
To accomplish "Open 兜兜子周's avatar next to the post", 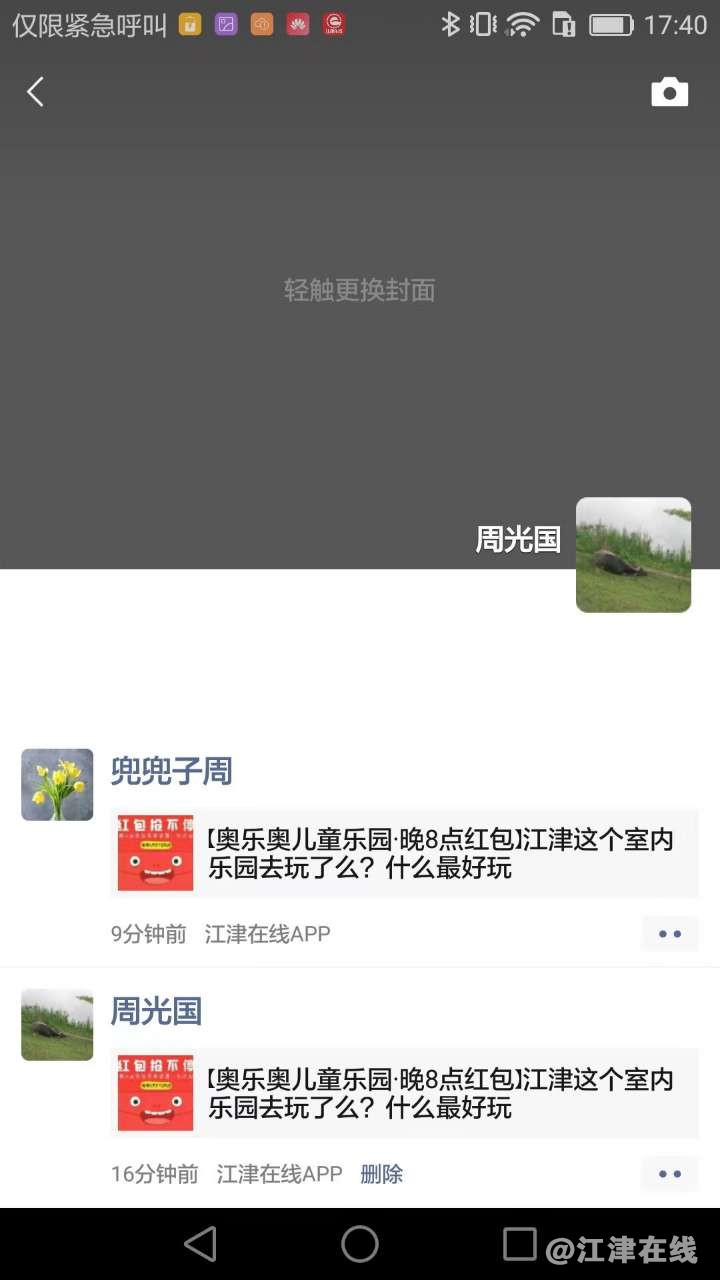I will click(x=57, y=785).
